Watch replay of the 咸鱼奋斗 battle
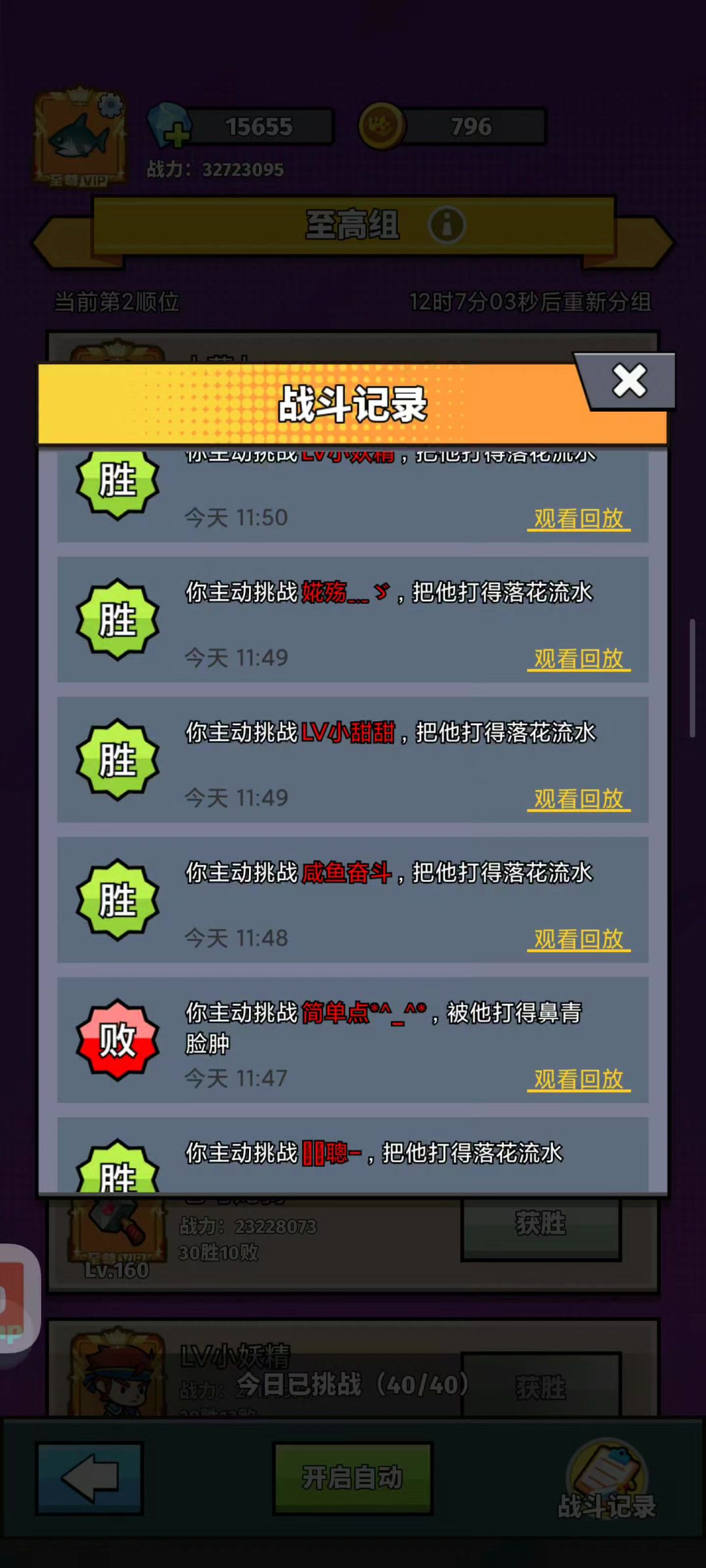 tap(579, 939)
